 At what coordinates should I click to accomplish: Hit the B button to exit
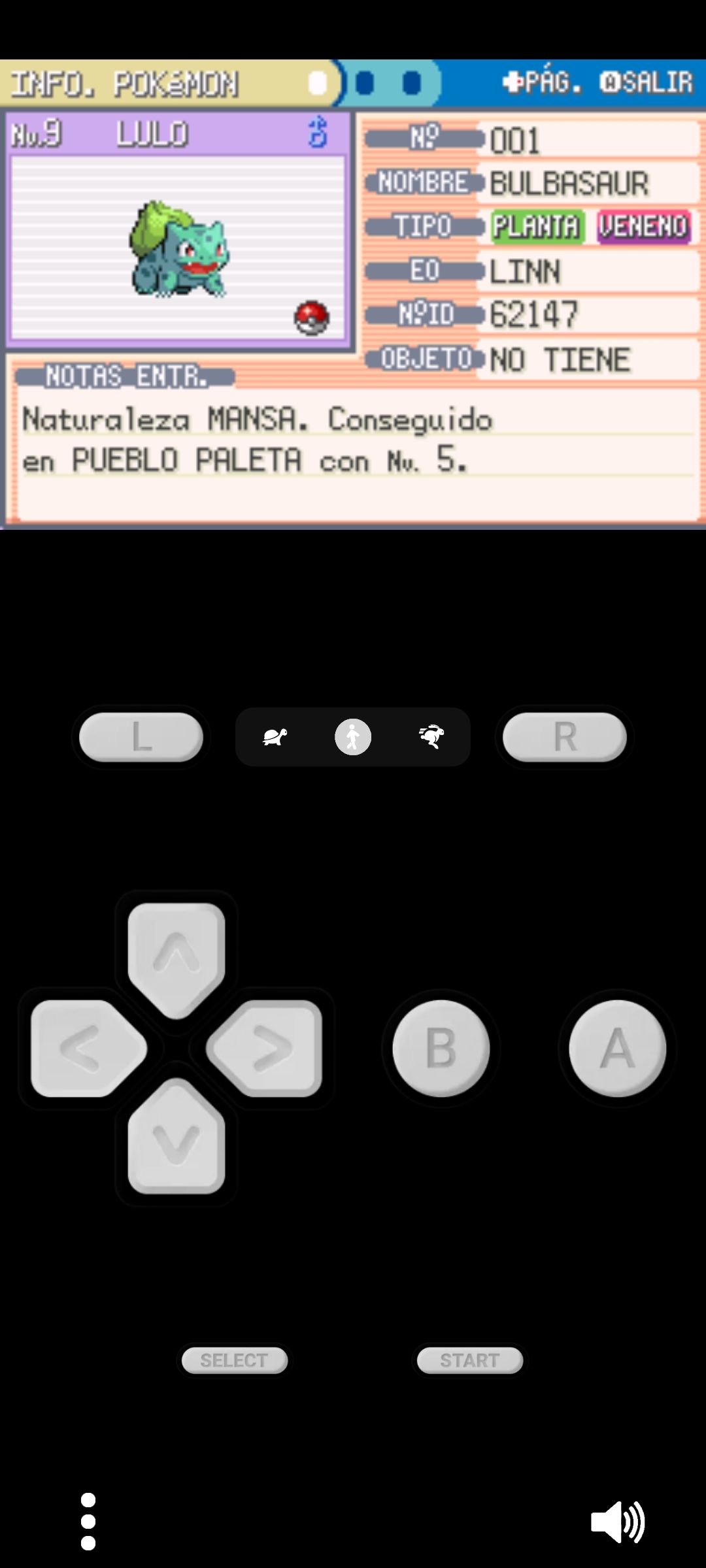441,1048
